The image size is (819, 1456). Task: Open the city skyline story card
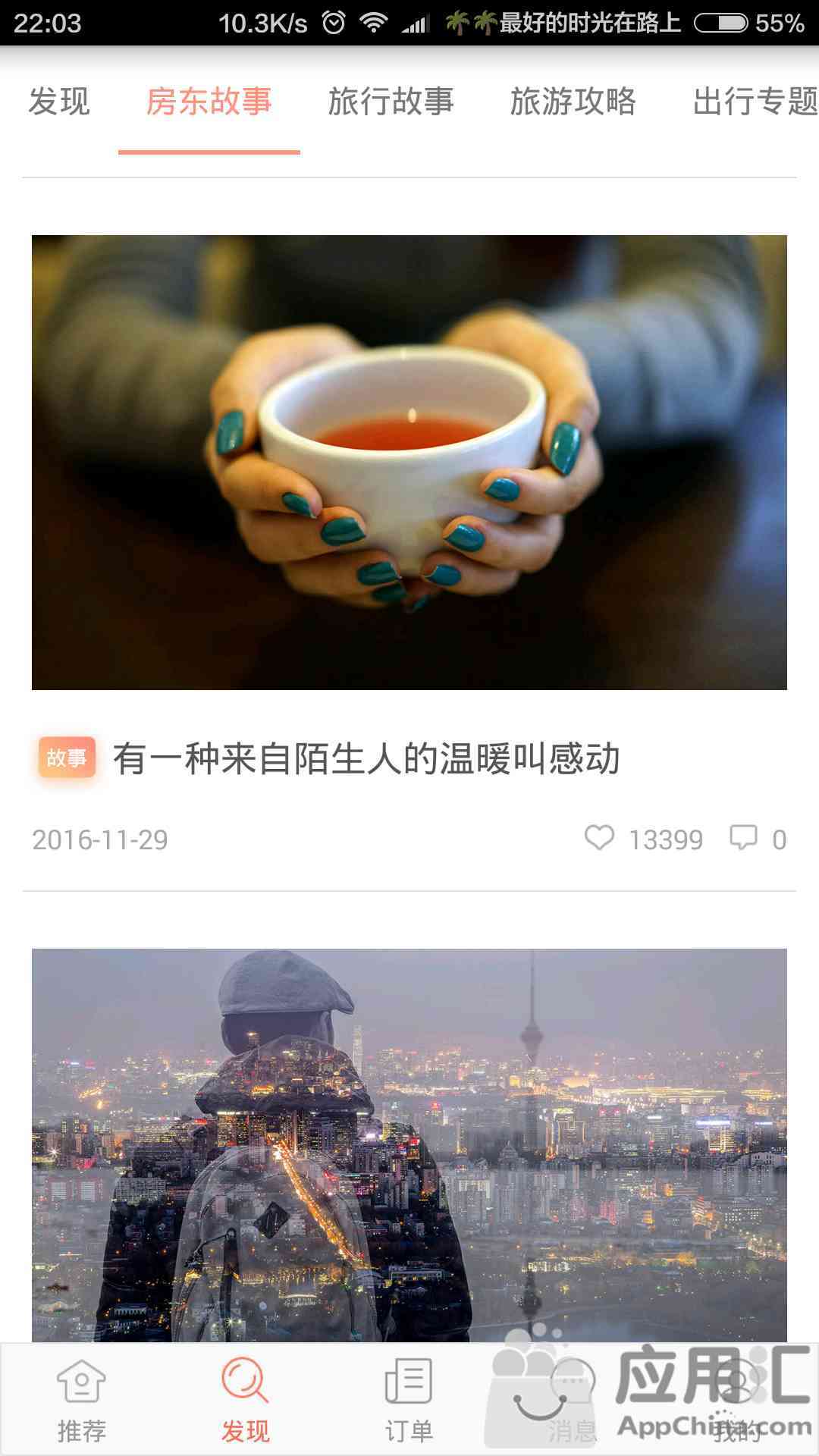point(409,1145)
